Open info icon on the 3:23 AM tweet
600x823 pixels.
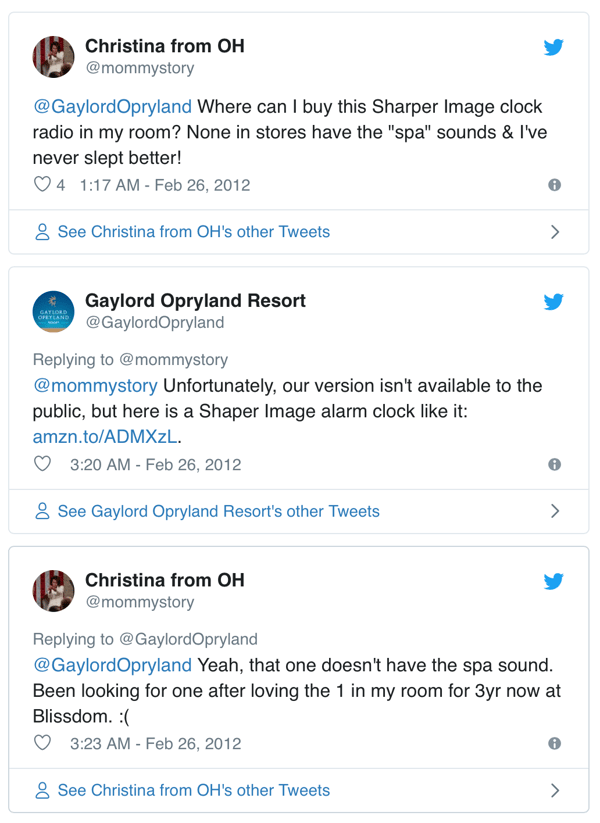(x=555, y=743)
